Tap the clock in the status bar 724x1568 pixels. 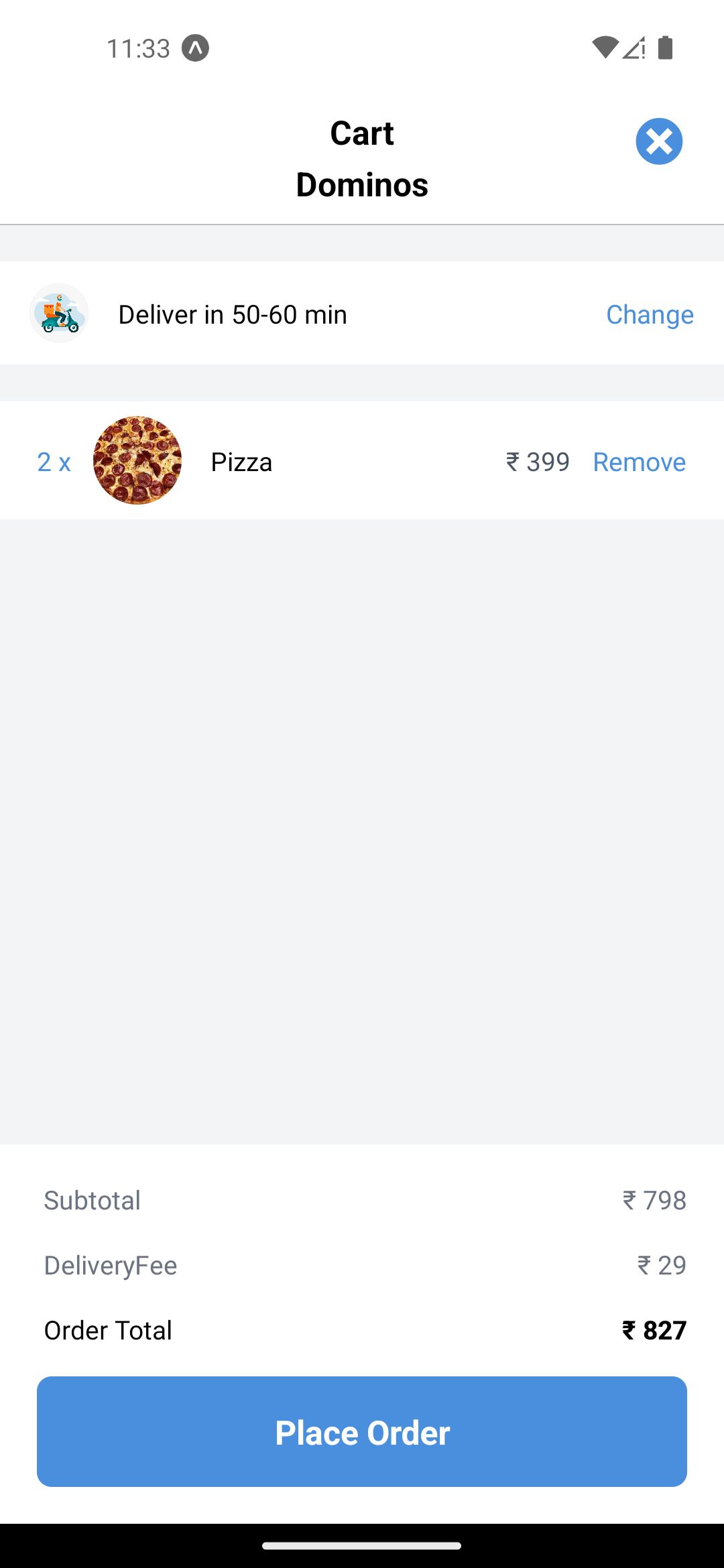138,48
